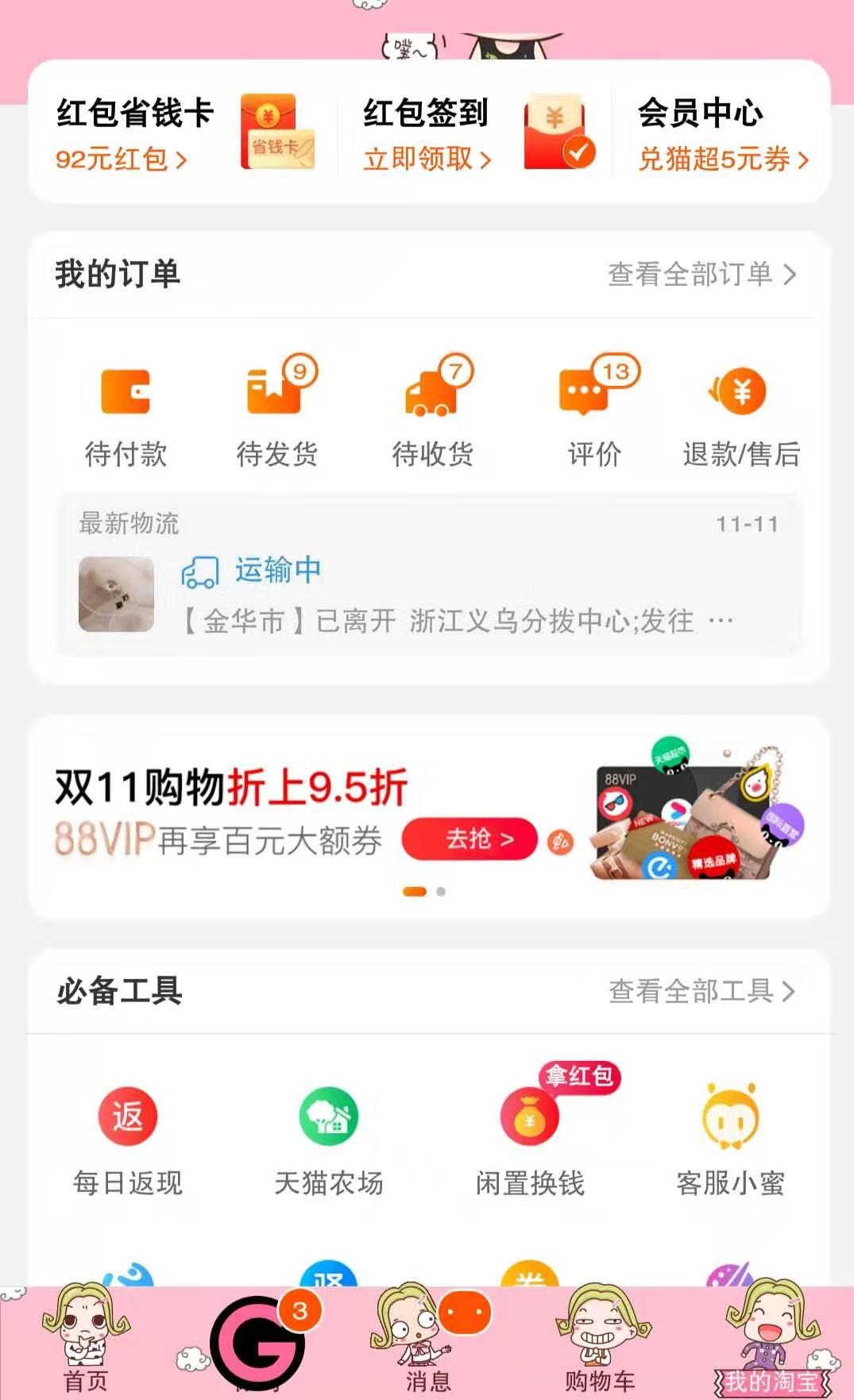Tap 去抢 button on 88VIP banner
Viewport: 854px width, 1400px height.
tap(470, 839)
